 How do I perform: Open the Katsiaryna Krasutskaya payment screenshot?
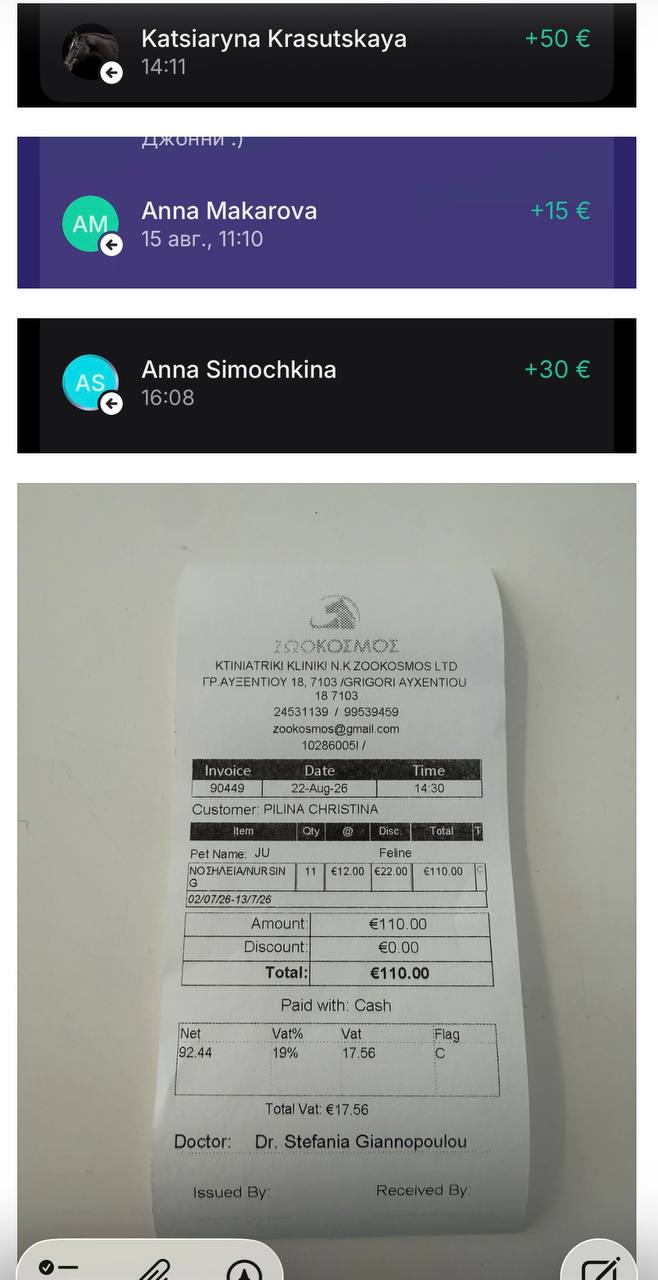tap(327, 55)
